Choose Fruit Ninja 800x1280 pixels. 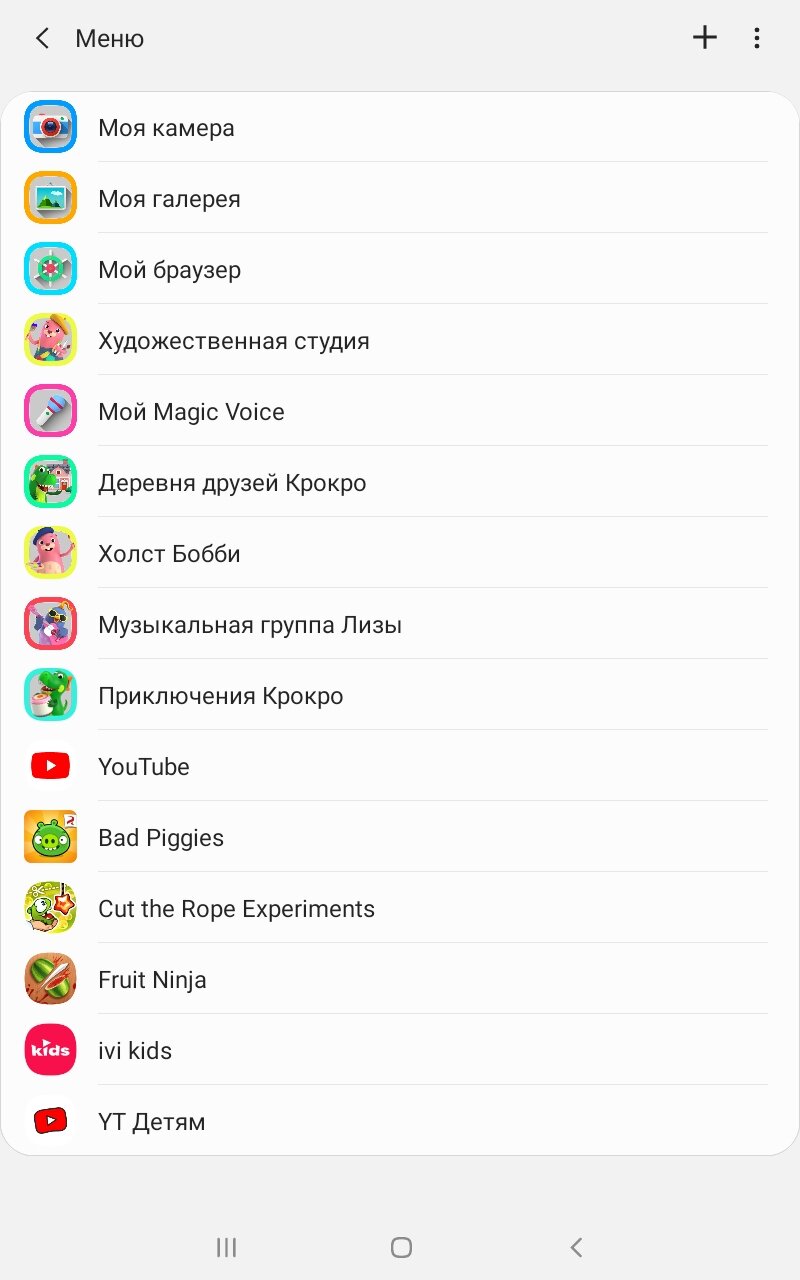(400, 979)
